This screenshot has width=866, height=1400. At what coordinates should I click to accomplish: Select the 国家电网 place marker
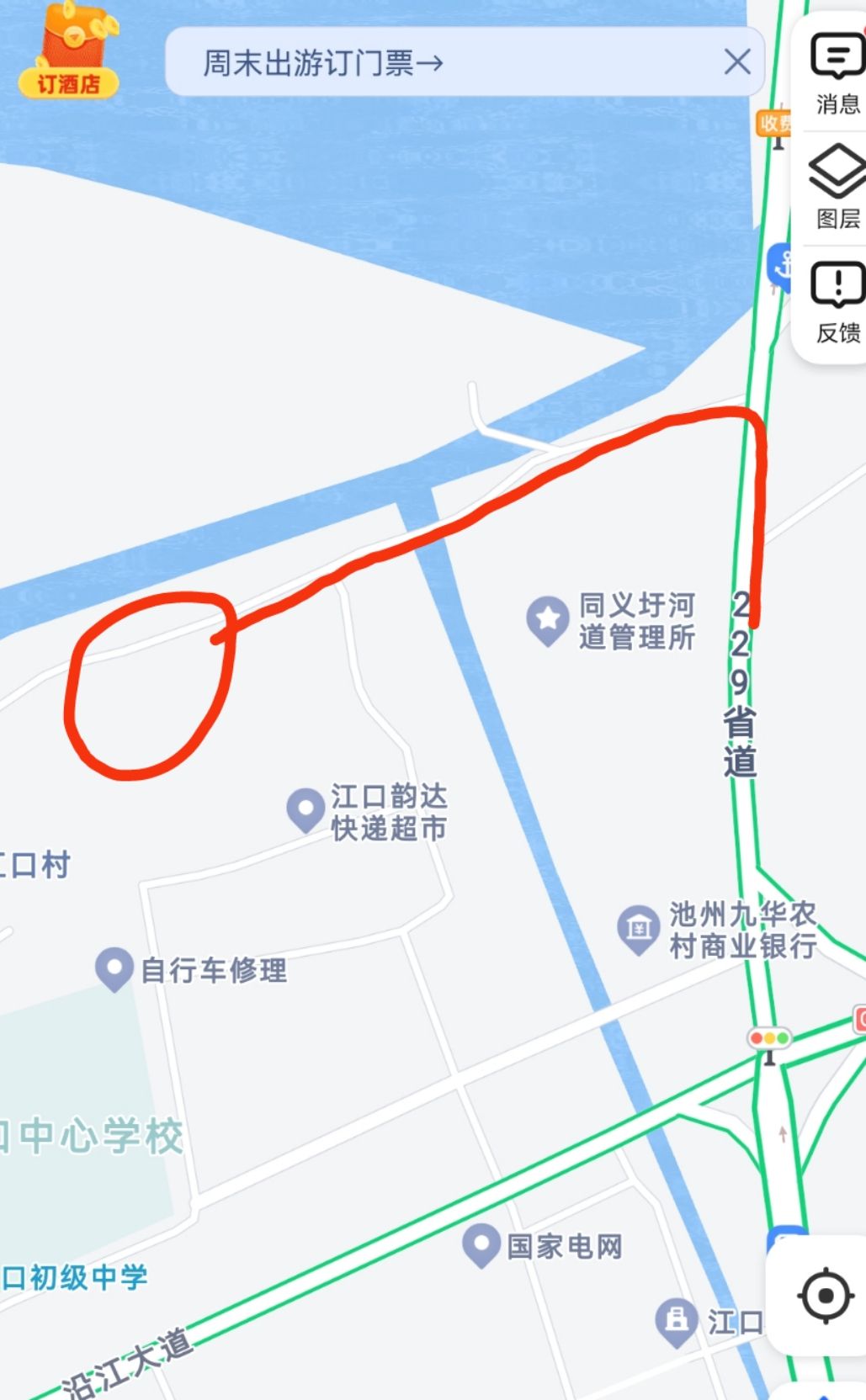pos(481,1245)
